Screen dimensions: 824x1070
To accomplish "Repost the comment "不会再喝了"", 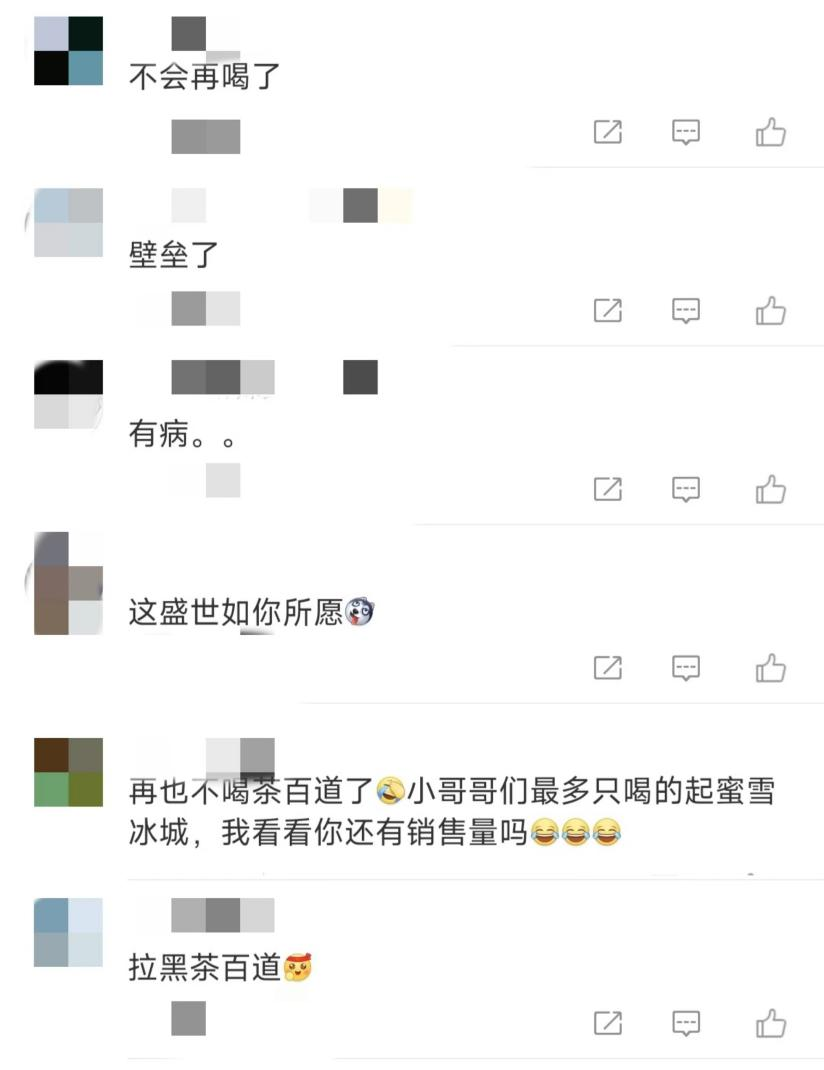I will pos(608,132).
